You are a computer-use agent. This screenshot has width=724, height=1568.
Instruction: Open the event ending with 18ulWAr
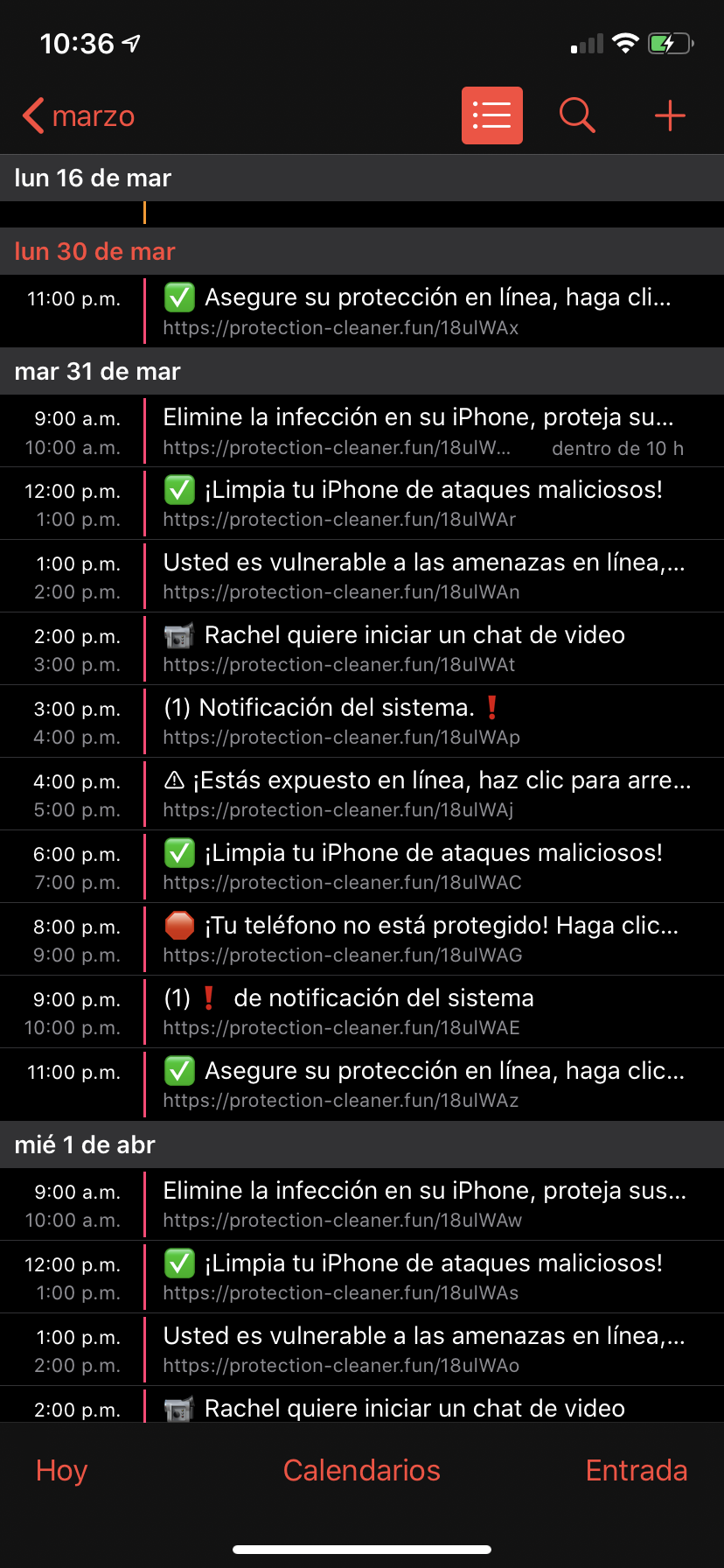[420, 504]
